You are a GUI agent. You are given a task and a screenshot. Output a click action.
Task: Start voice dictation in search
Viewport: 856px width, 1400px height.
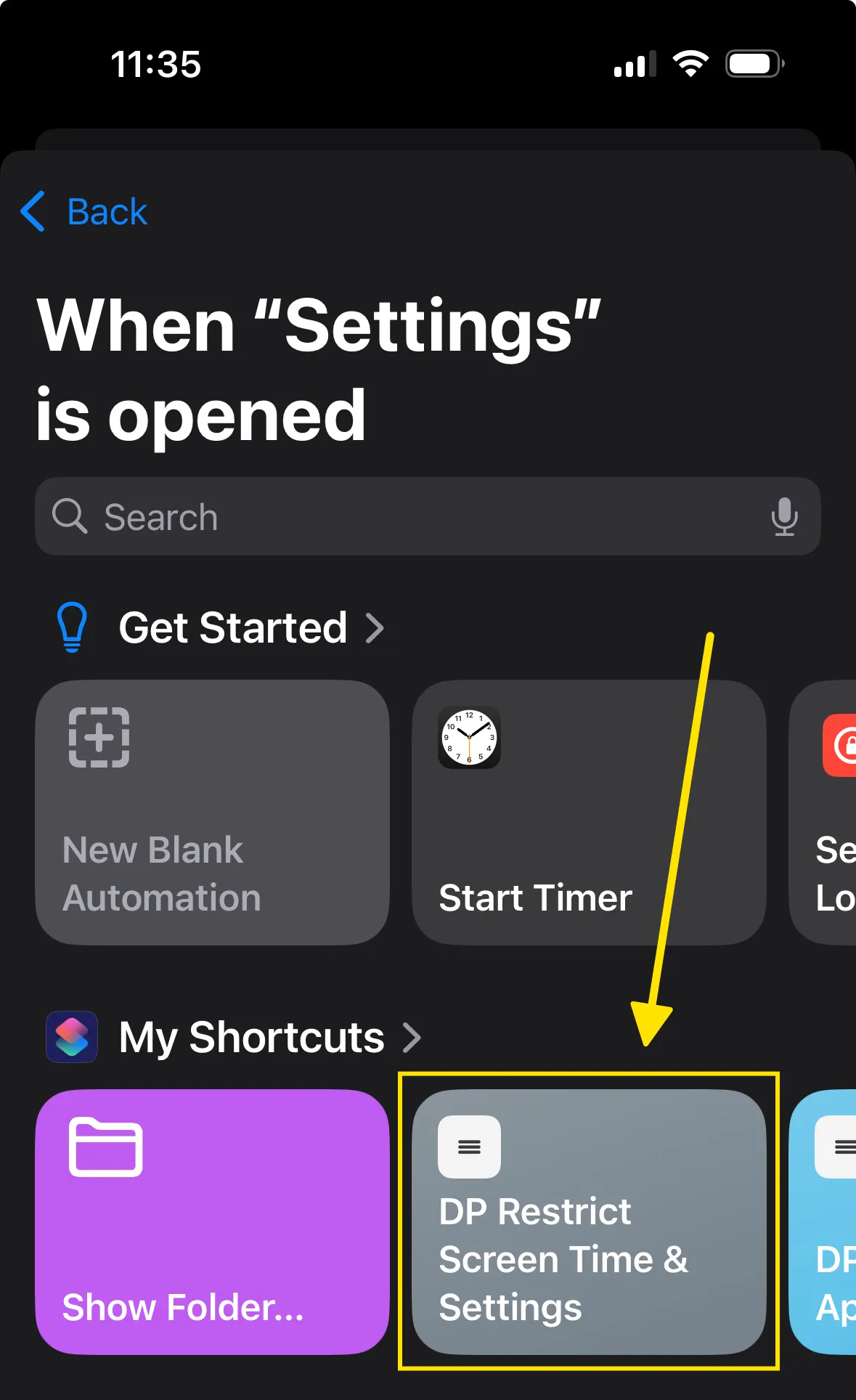(x=784, y=516)
